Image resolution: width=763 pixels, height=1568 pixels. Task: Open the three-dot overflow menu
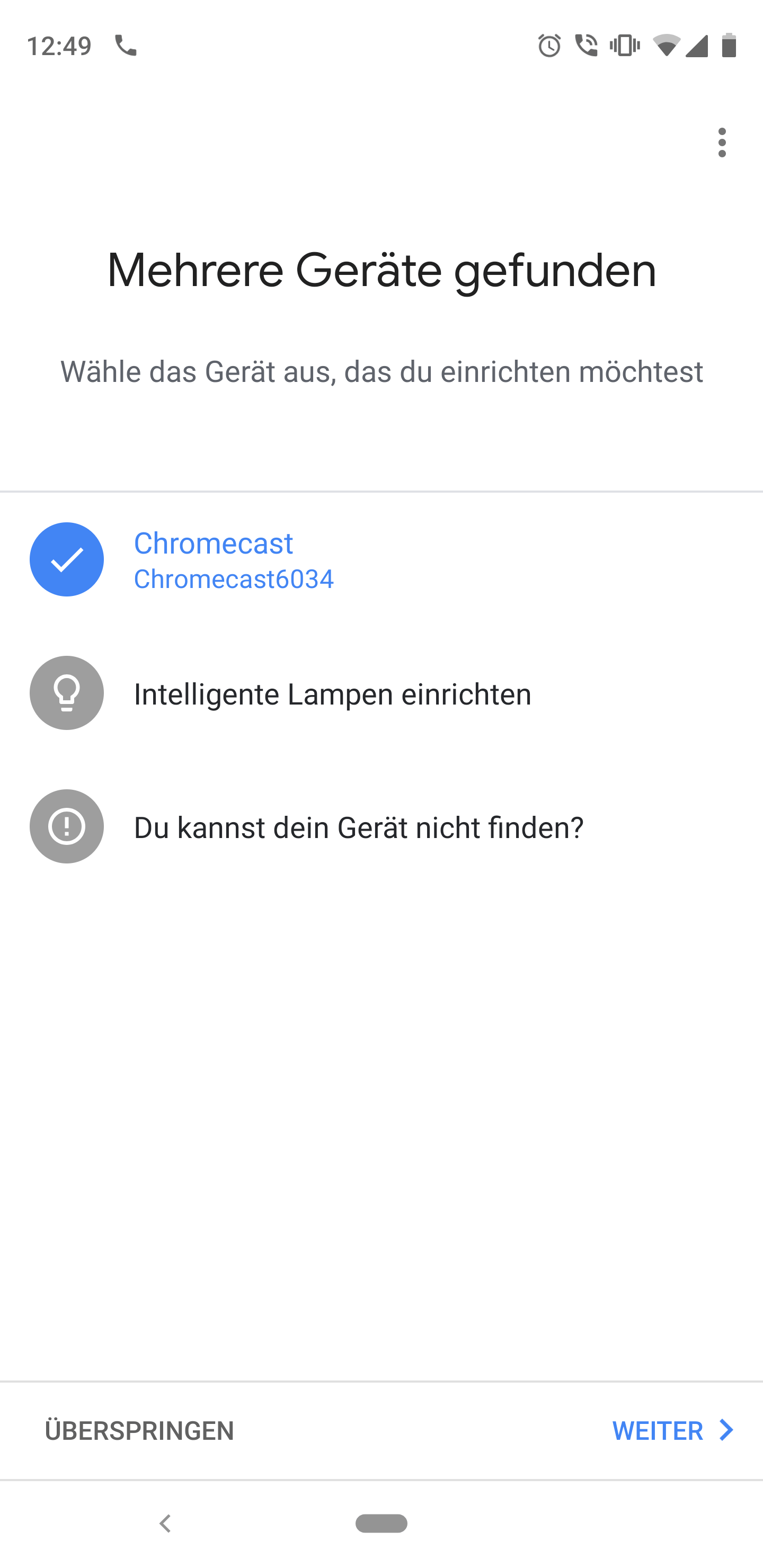722,142
